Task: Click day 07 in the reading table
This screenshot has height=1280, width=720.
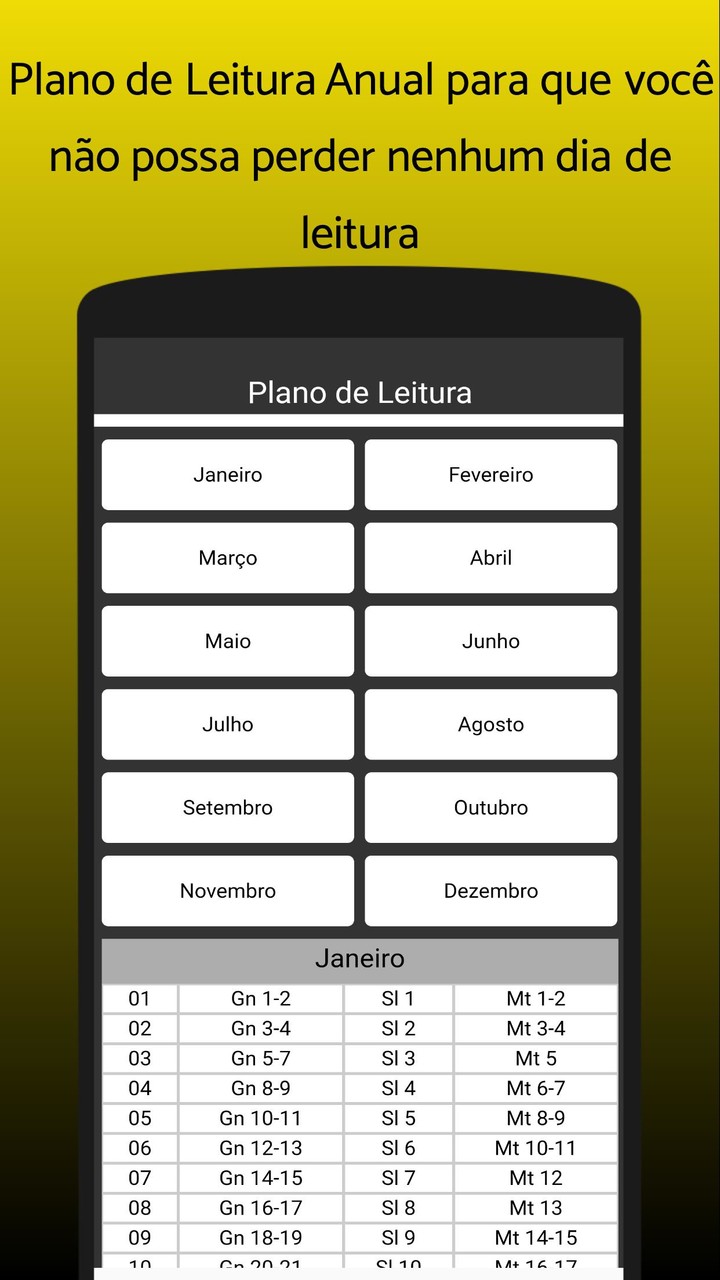Action: point(139,1178)
